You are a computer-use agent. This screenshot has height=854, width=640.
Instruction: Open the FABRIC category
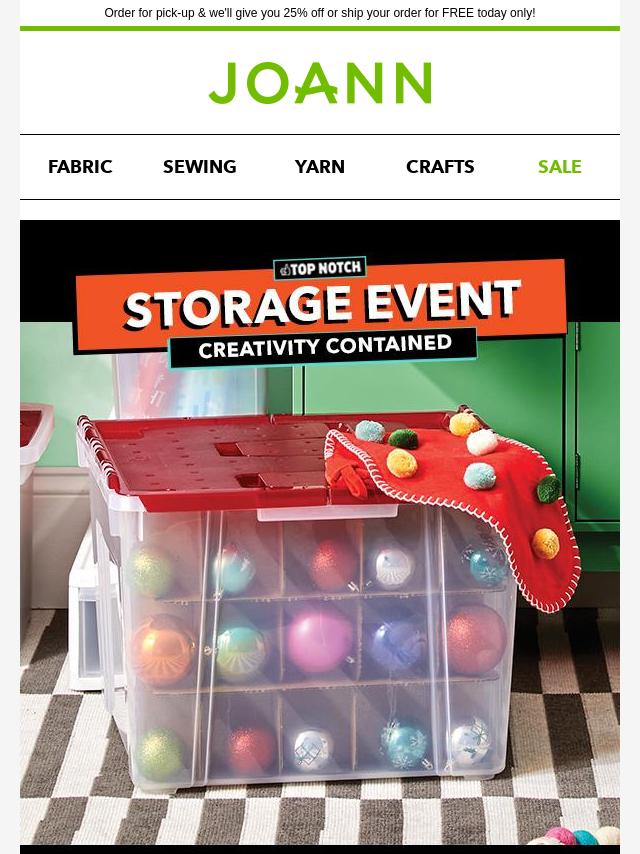pyautogui.click(x=80, y=167)
